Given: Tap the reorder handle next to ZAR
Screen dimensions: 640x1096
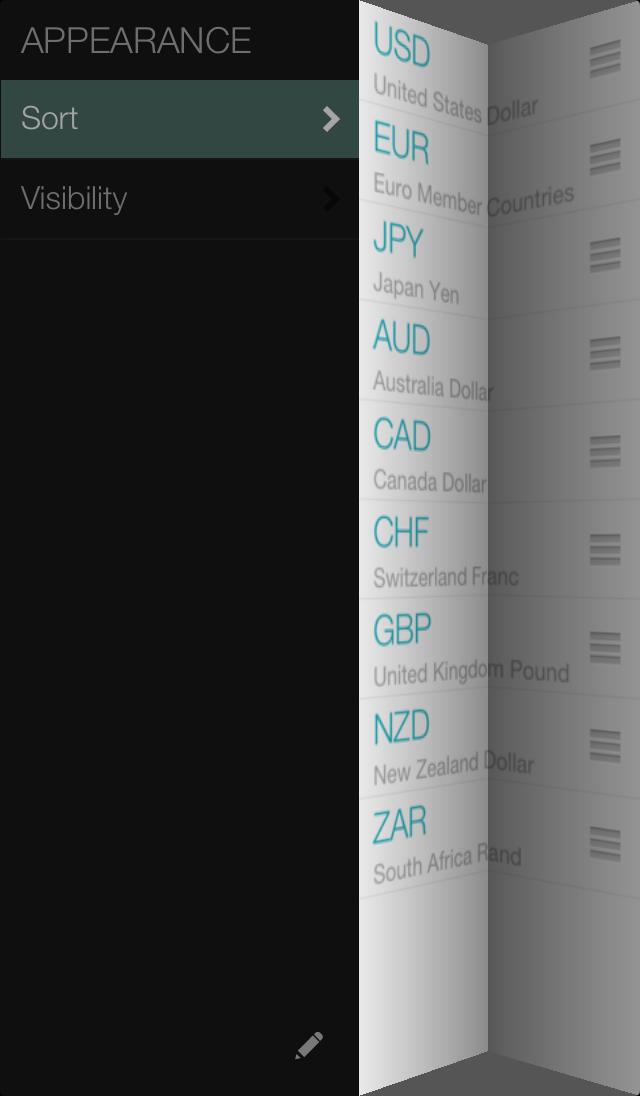Looking at the screenshot, I should coord(605,843).
